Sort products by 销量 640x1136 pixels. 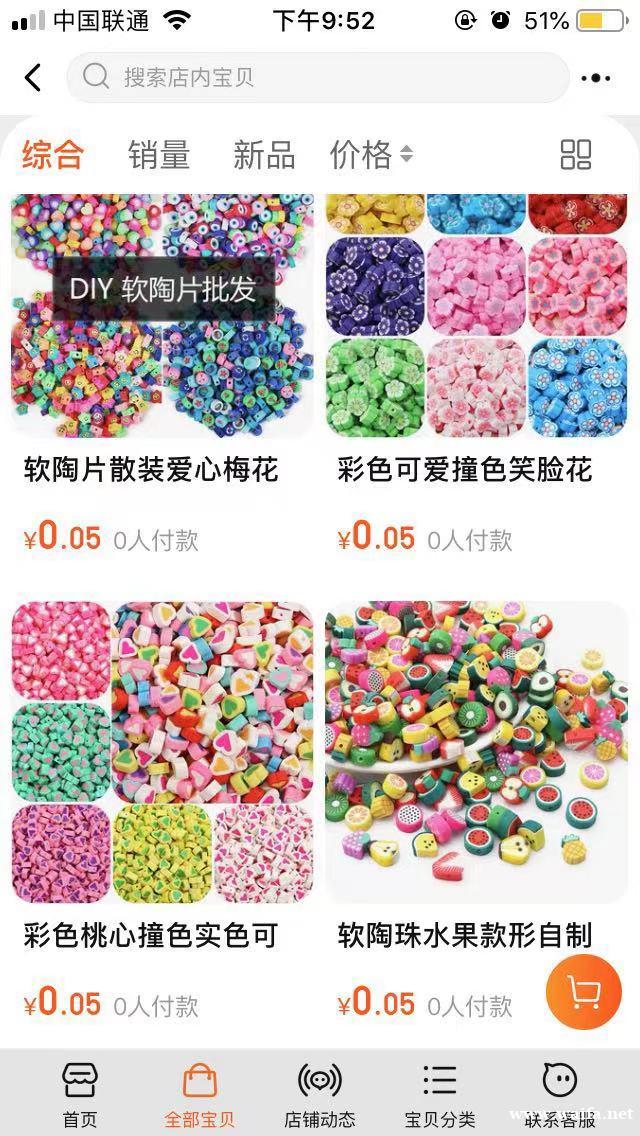[159, 155]
